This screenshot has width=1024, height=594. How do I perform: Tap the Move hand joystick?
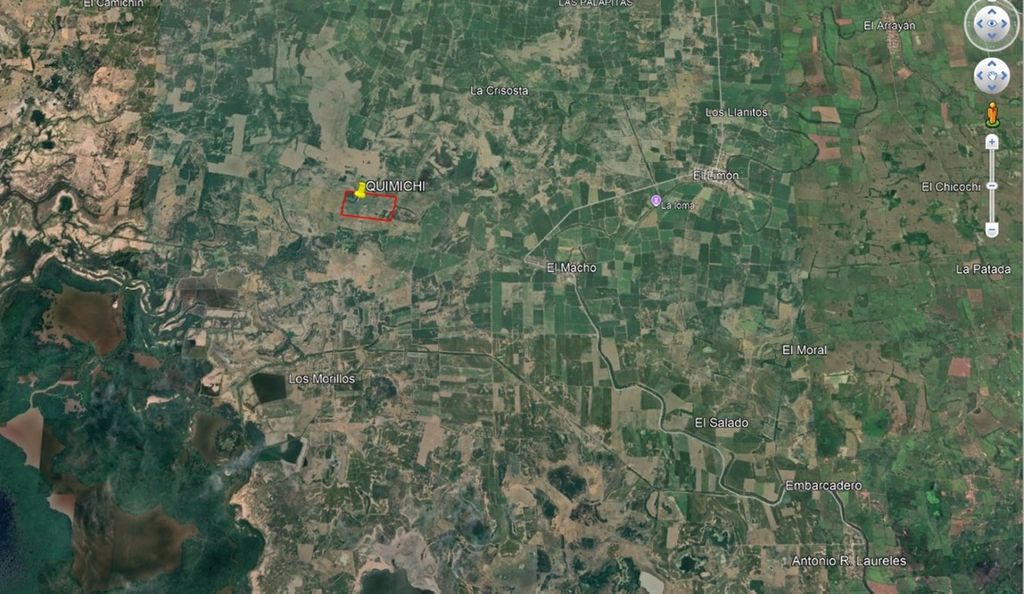click(x=992, y=76)
